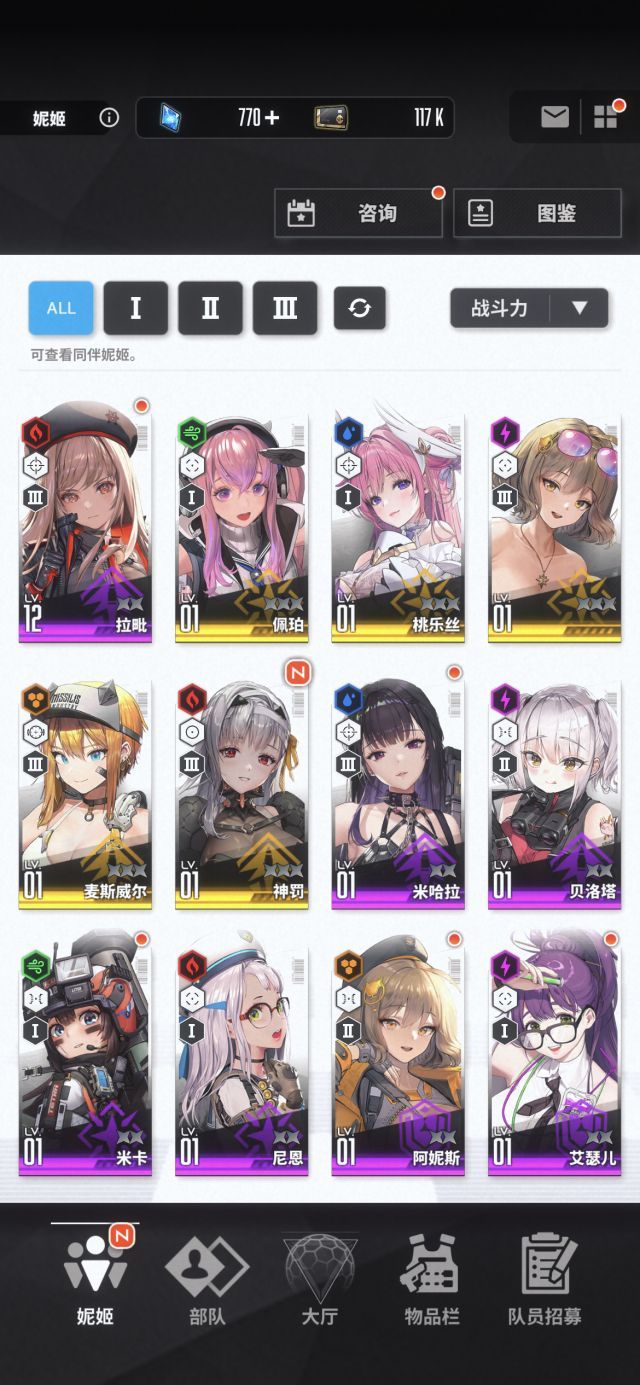Tap the 咨询 button
Screen dimensions: 640x1385
click(x=359, y=213)
